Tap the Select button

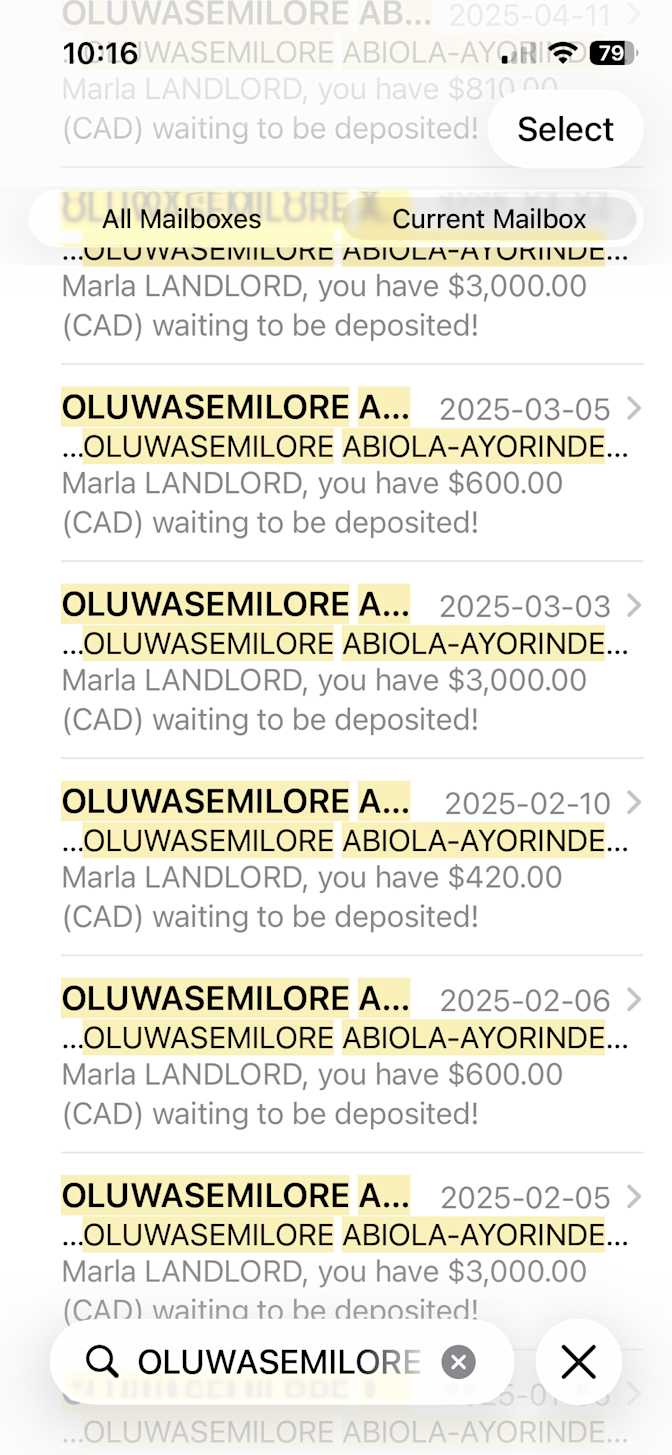click(x=565, y=129)
